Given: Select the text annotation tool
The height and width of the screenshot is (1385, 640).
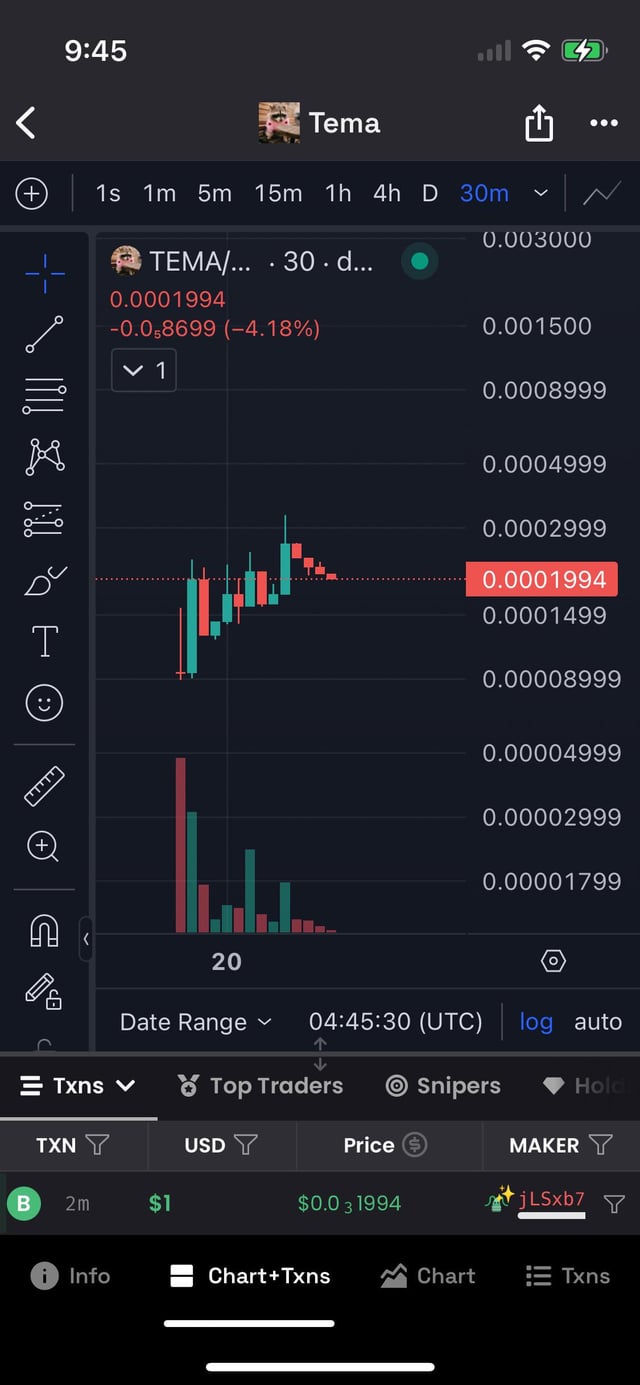Looking at the screenshot, I should pyautogui.click(x=45, y=641).
